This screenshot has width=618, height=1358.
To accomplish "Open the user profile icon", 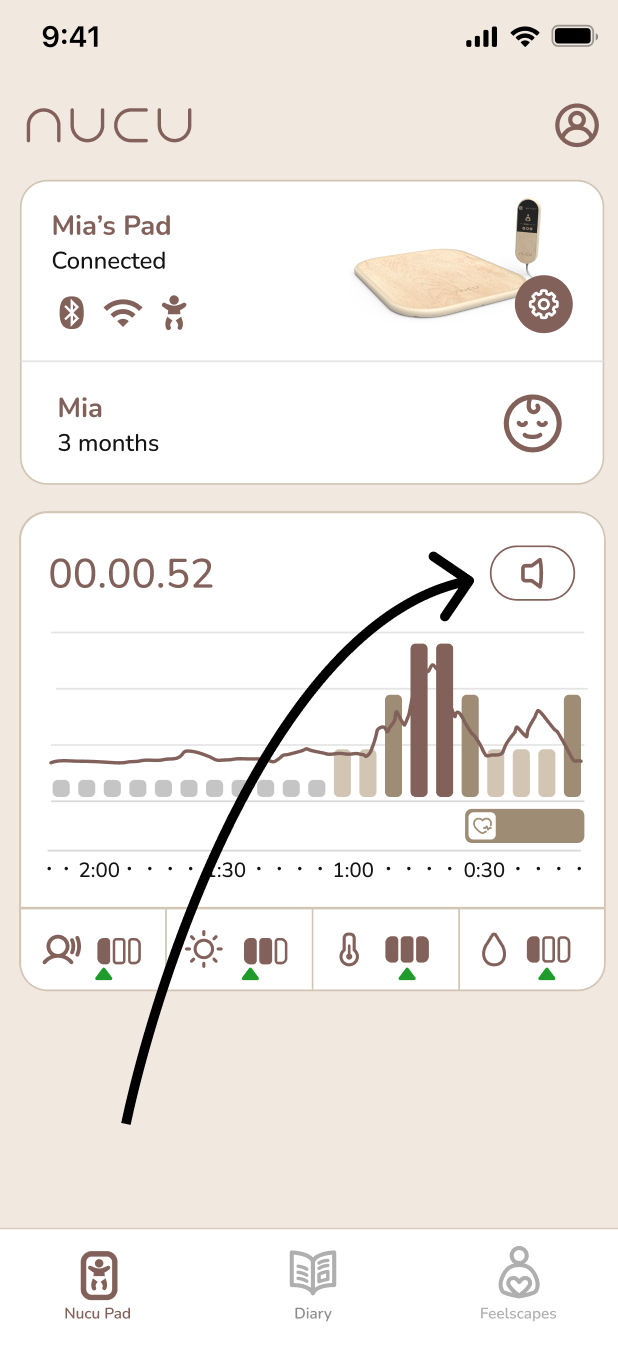I will 577,126.
